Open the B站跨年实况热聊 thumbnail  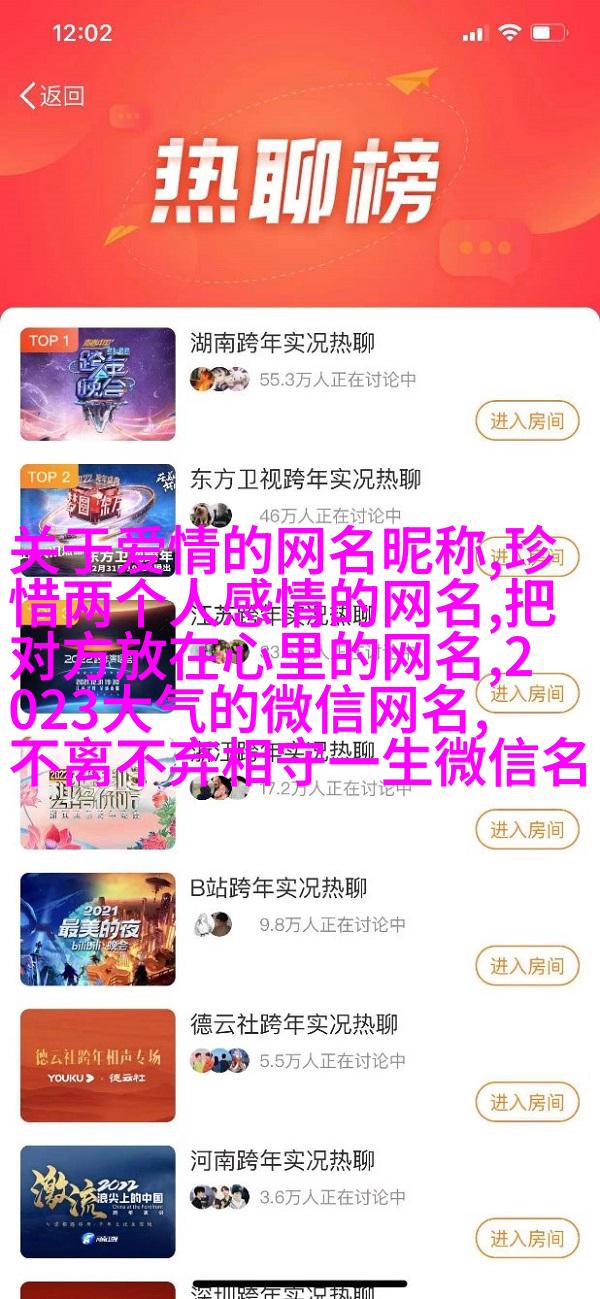(98, 929)
